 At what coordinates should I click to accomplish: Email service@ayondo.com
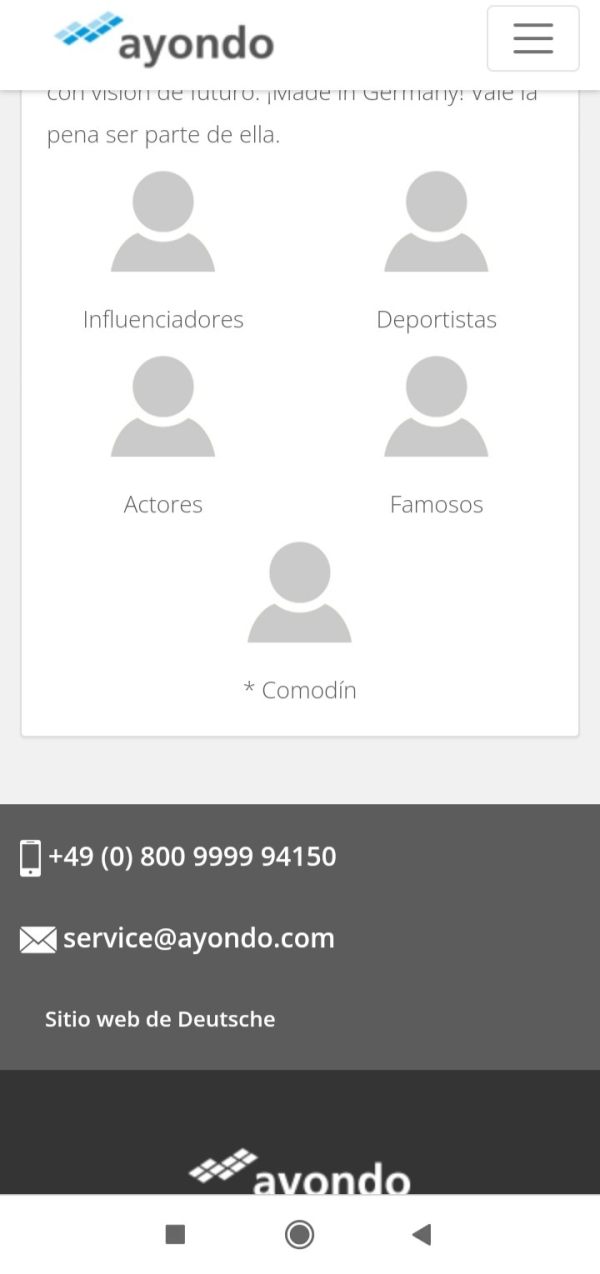click(198, 938)
